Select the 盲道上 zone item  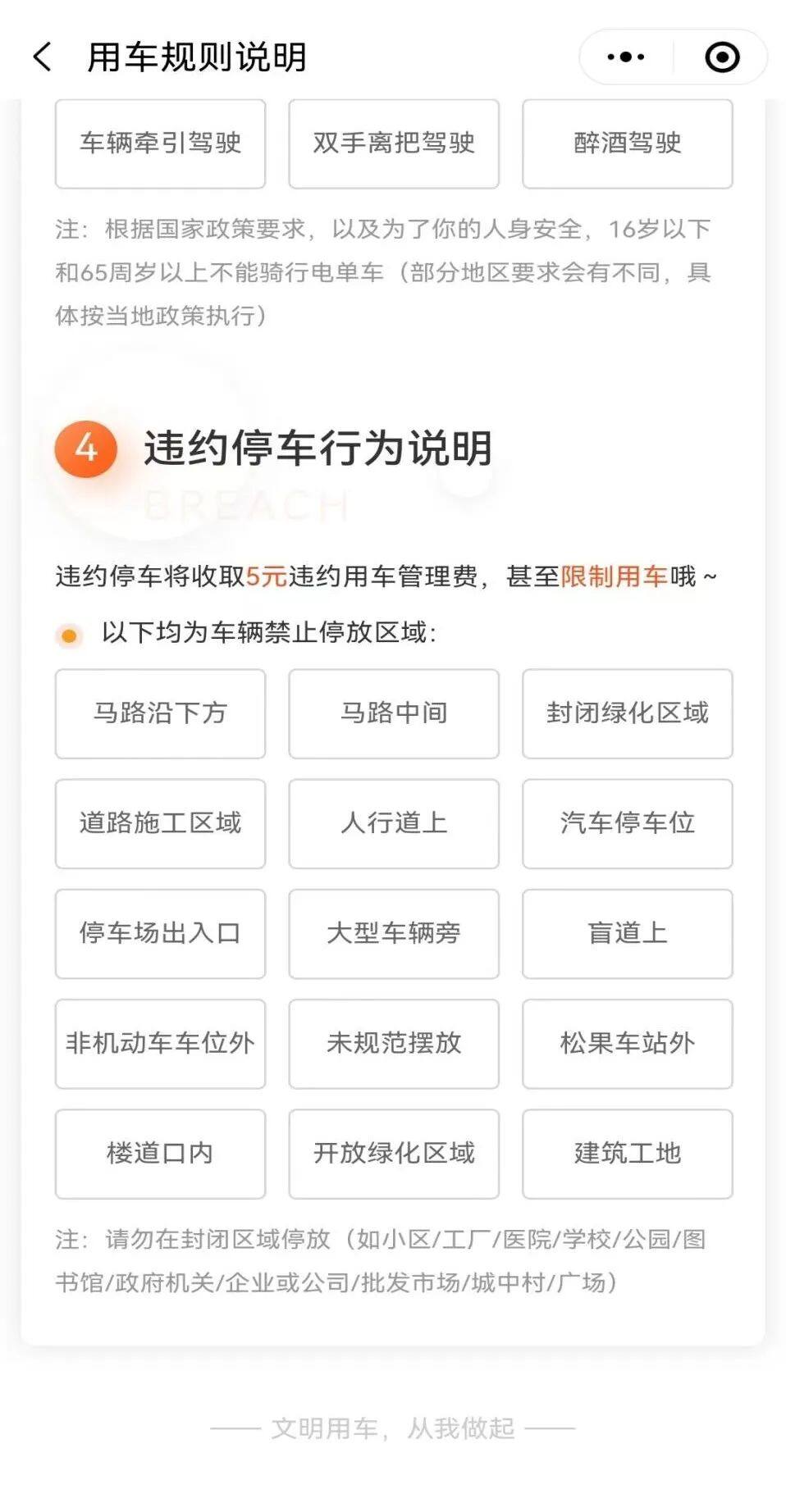point(626,934)
